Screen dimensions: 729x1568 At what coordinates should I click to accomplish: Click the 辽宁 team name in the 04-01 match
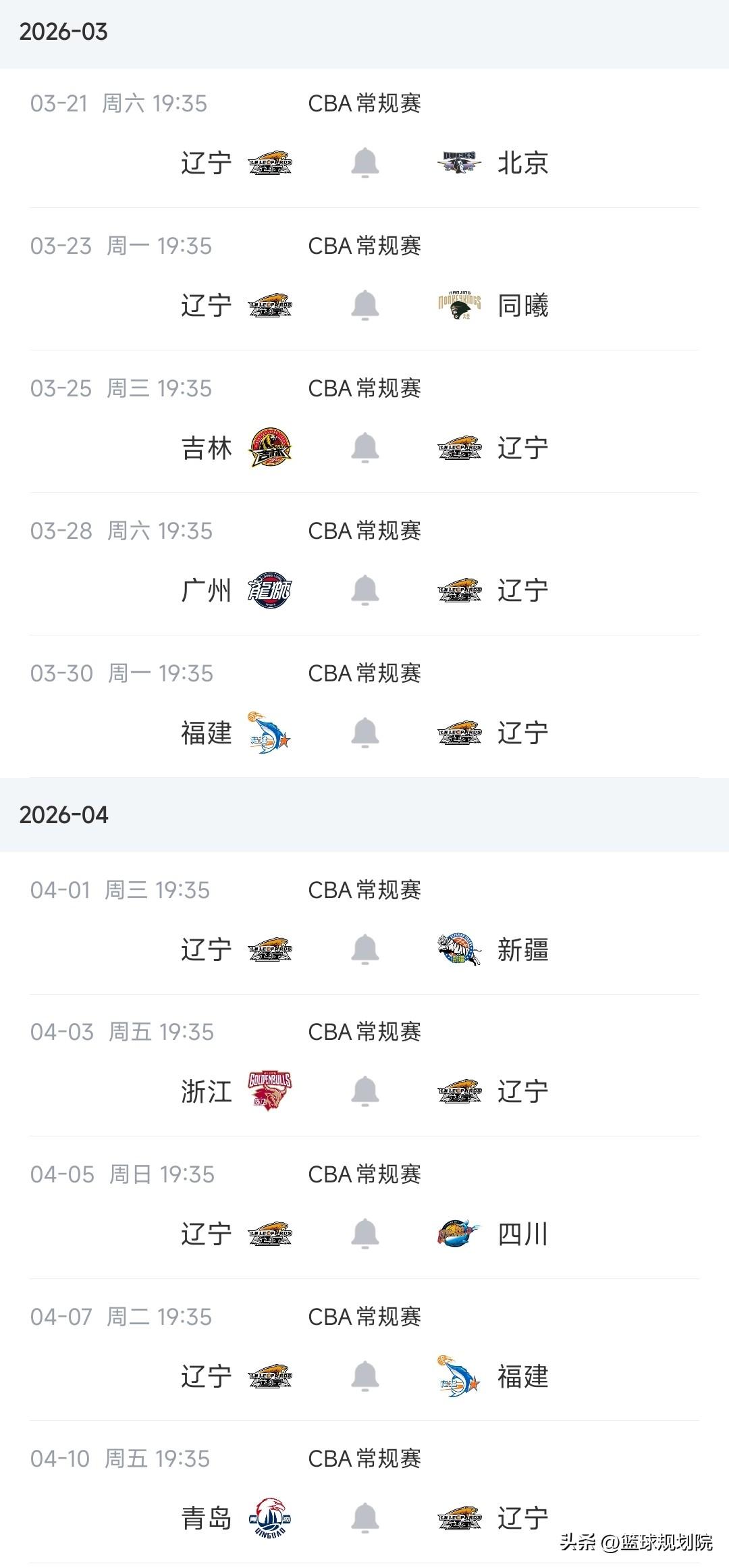206,949
